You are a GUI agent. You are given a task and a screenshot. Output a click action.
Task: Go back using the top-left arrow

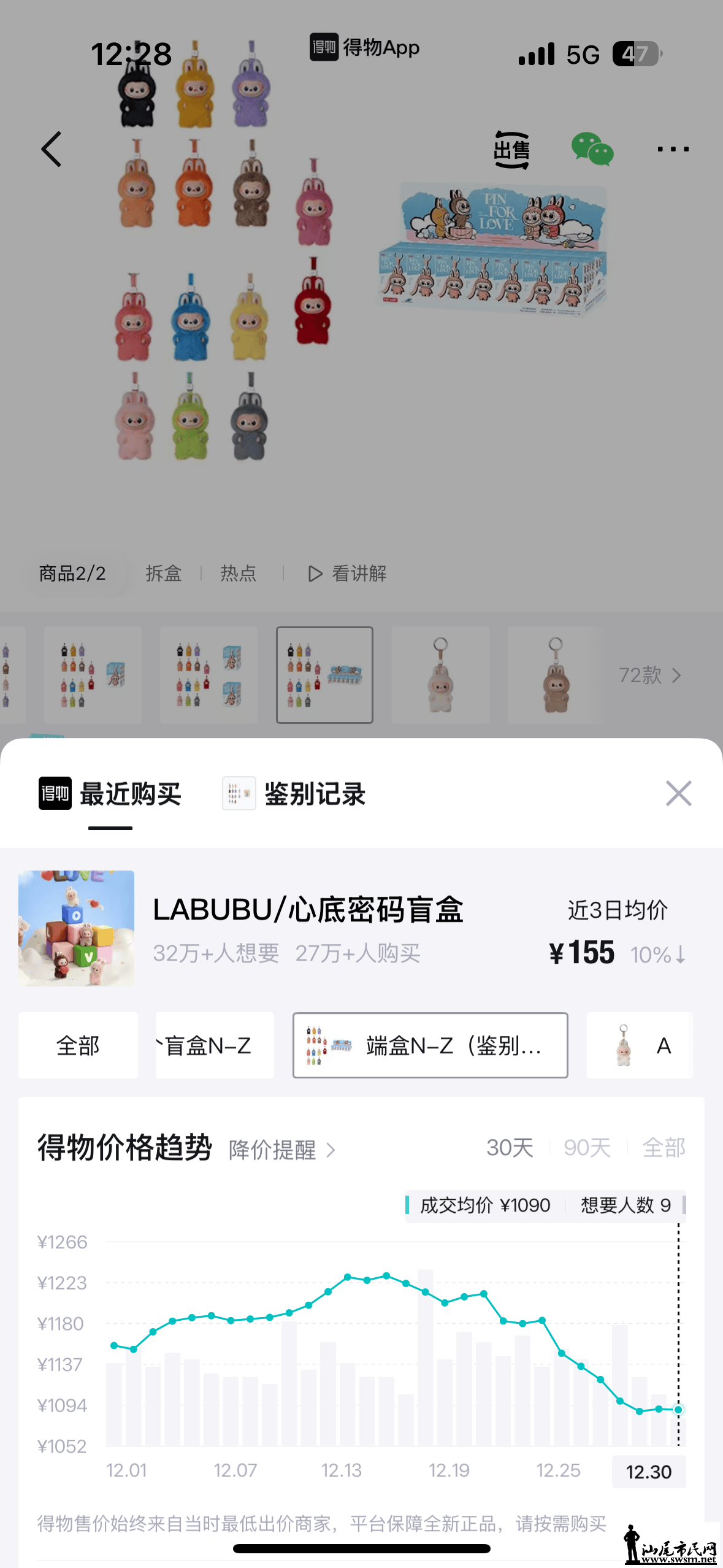click(x=52, y=149)
